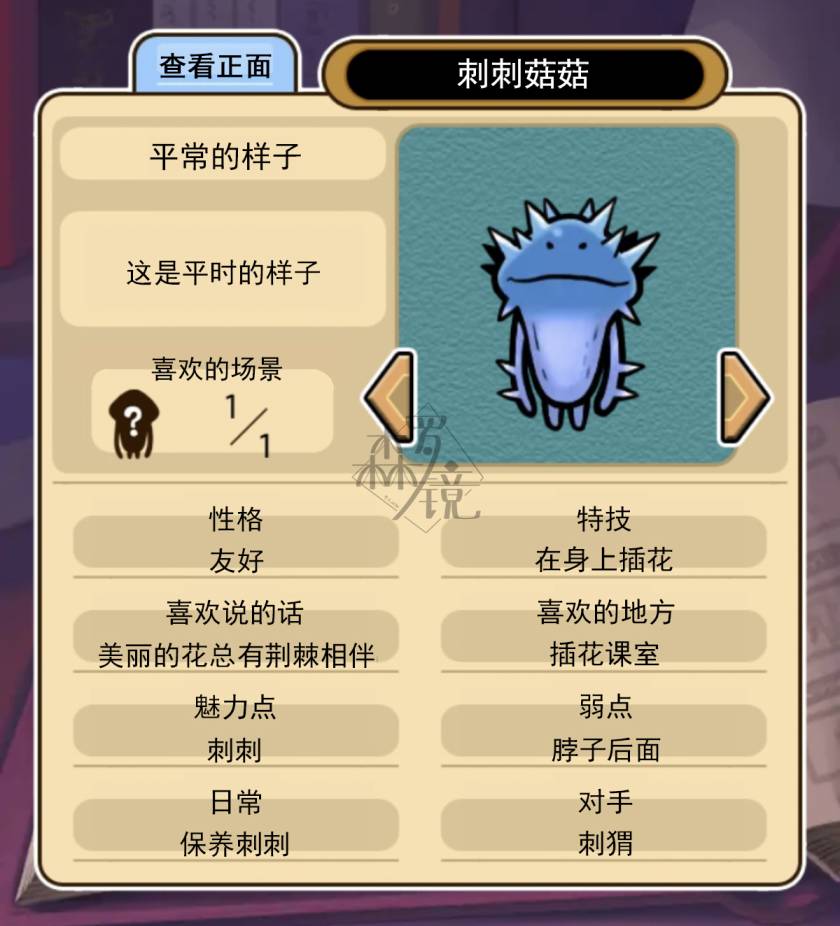Select the 性格 friendly trait field

click(233, 541)
